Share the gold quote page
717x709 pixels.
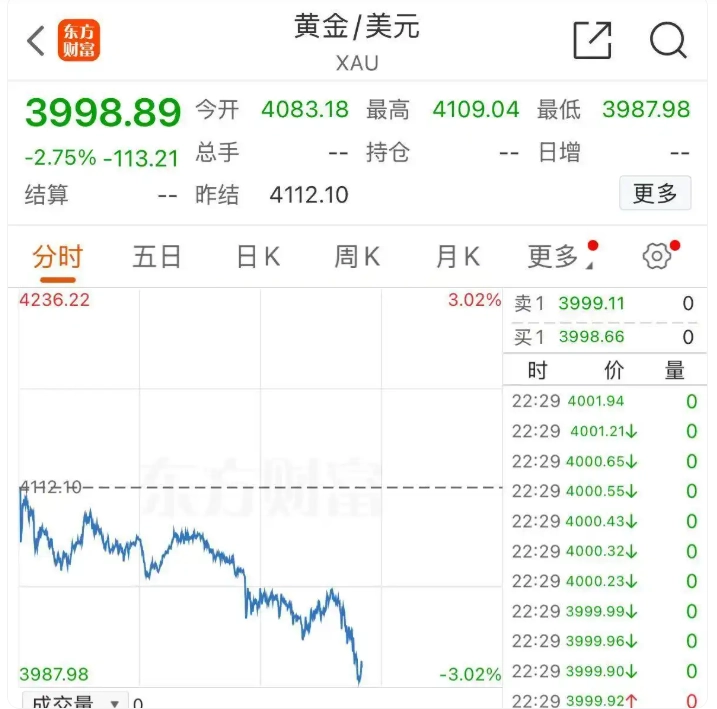[x=592, y=41]
